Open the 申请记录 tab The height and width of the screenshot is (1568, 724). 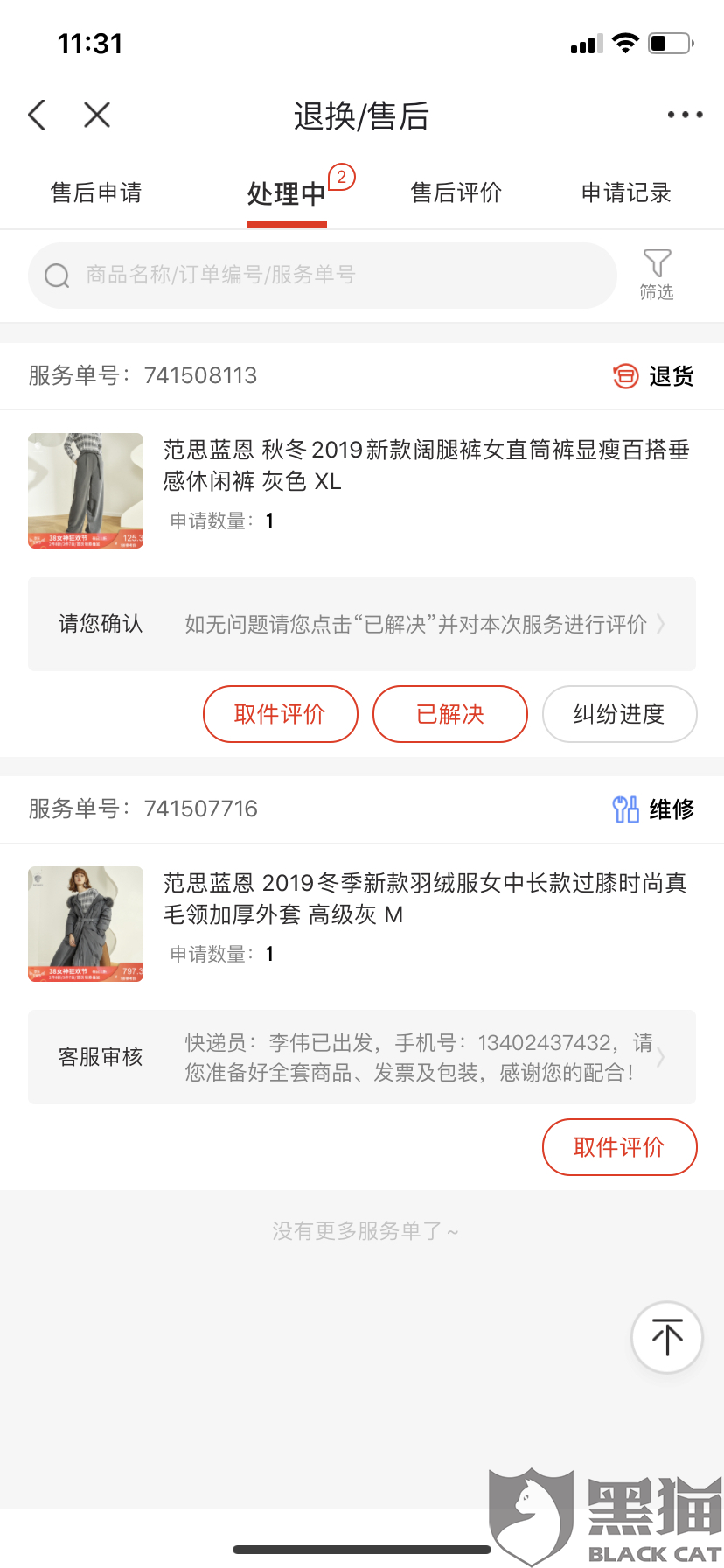[626, 192]
